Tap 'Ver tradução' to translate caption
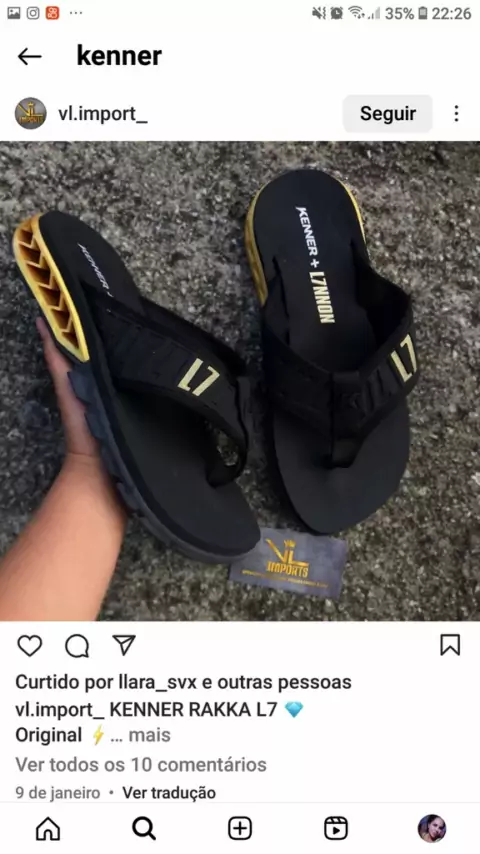The image size is (480, 854). point(169,792)
